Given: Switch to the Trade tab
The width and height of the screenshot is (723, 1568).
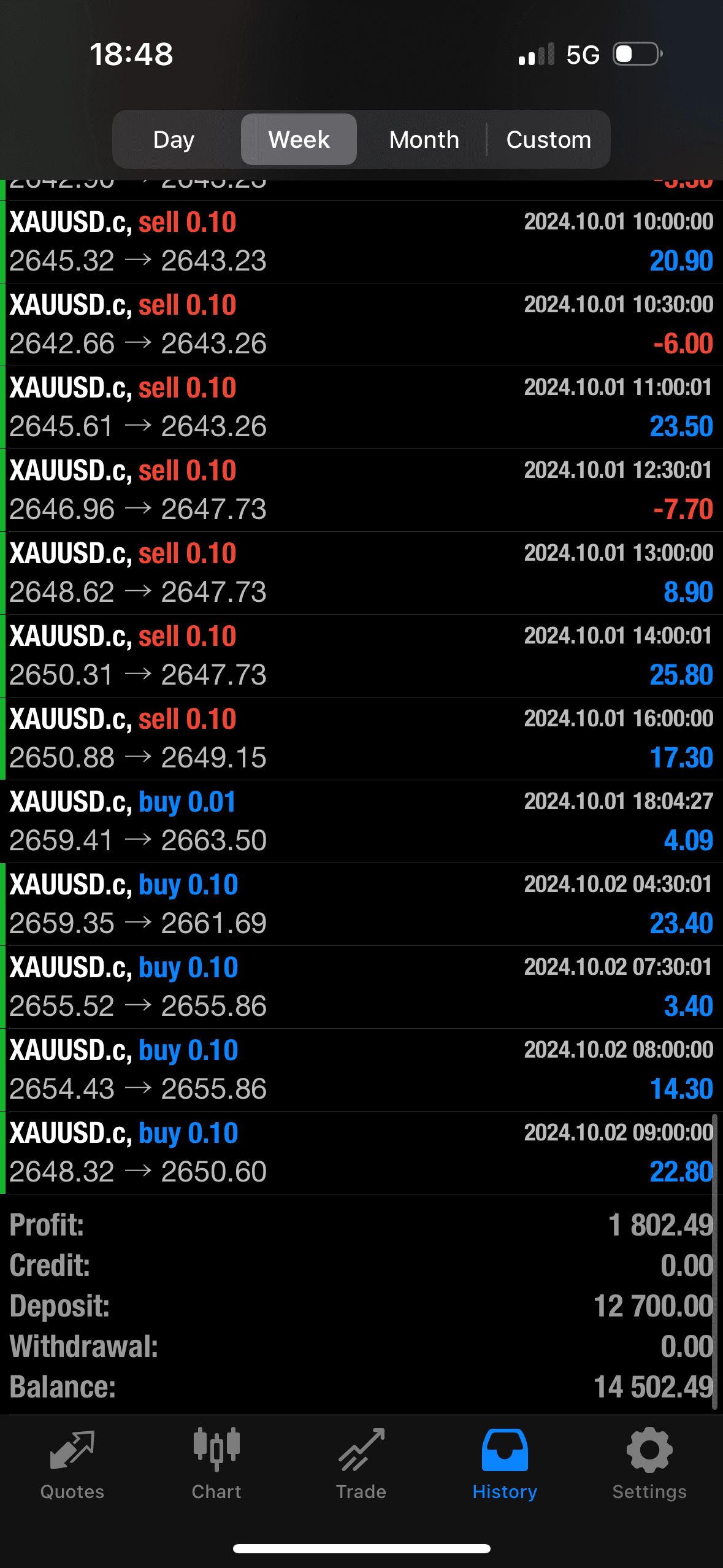Looking at the screenshot, I should [x=361, y=1462].
